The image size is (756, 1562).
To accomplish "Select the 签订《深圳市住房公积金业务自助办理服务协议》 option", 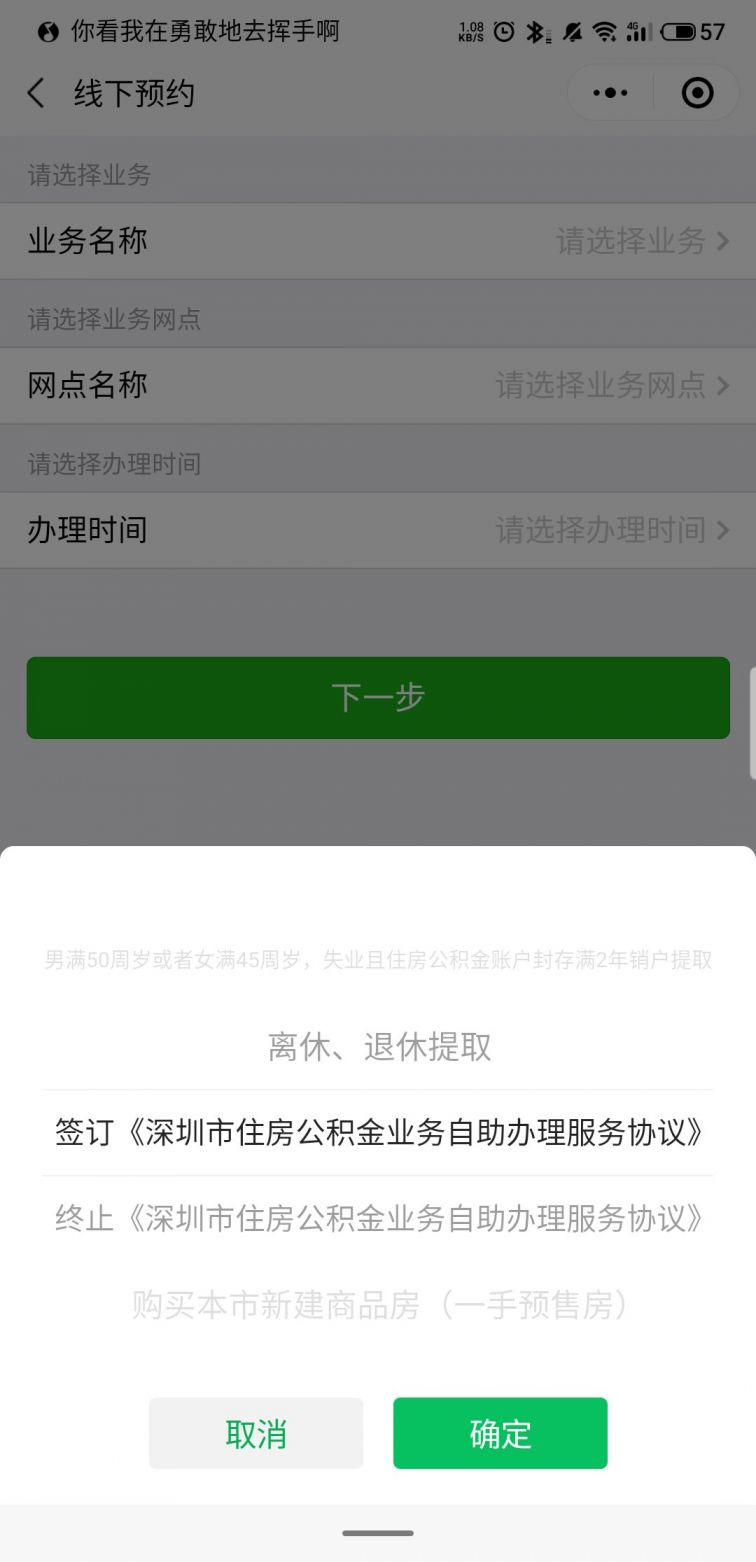I will (x=379, y=1132).
